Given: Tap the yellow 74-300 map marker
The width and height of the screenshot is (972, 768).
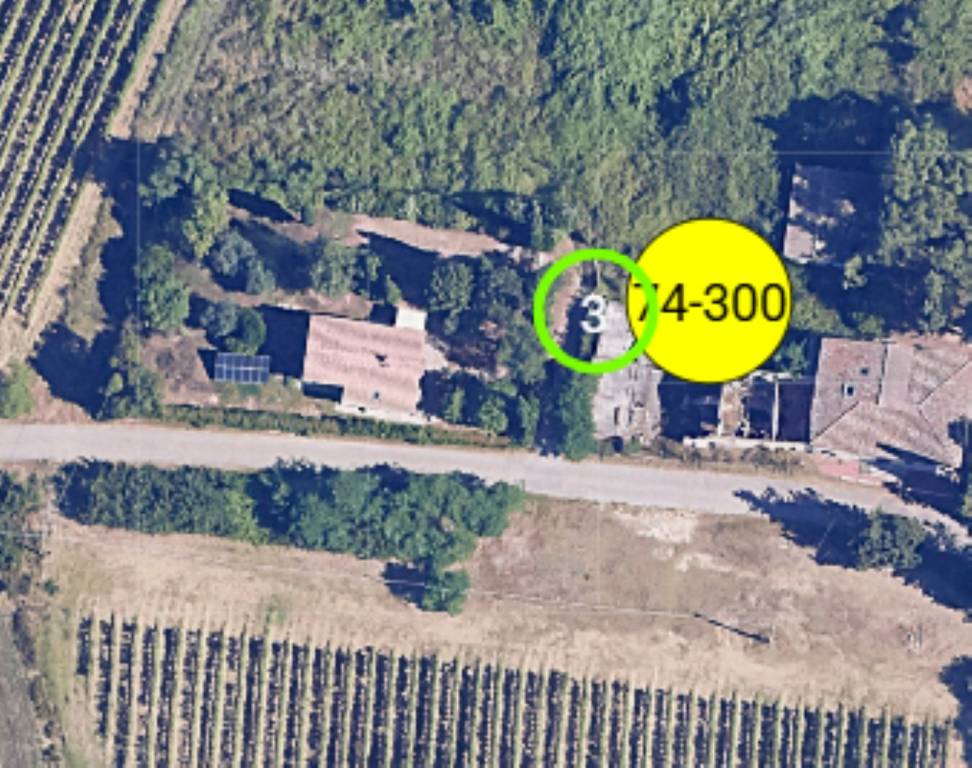Looking at the screenshot, I should (716, 301).
